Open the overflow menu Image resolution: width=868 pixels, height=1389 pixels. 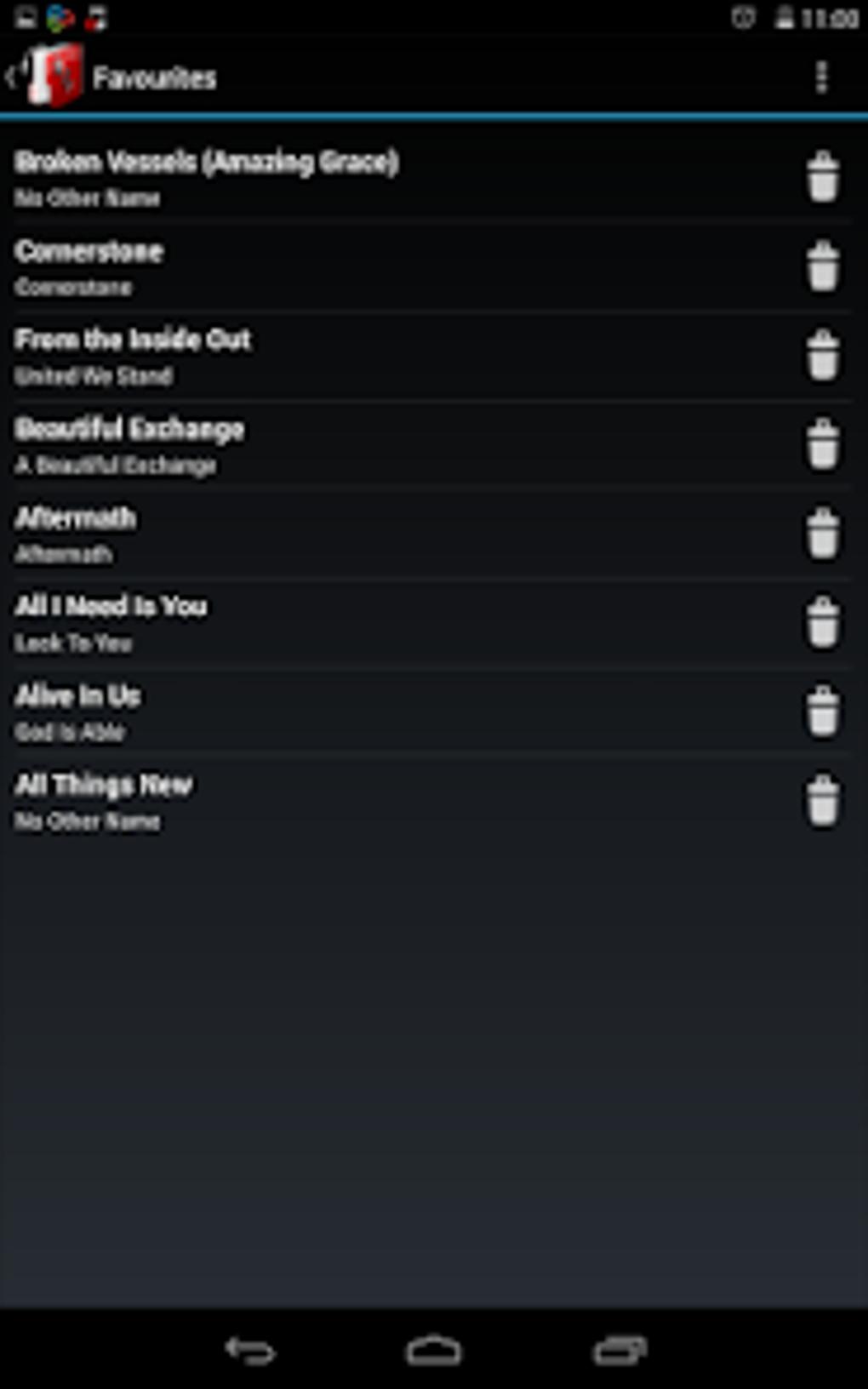pyautogui.click(x=821, y=77)
